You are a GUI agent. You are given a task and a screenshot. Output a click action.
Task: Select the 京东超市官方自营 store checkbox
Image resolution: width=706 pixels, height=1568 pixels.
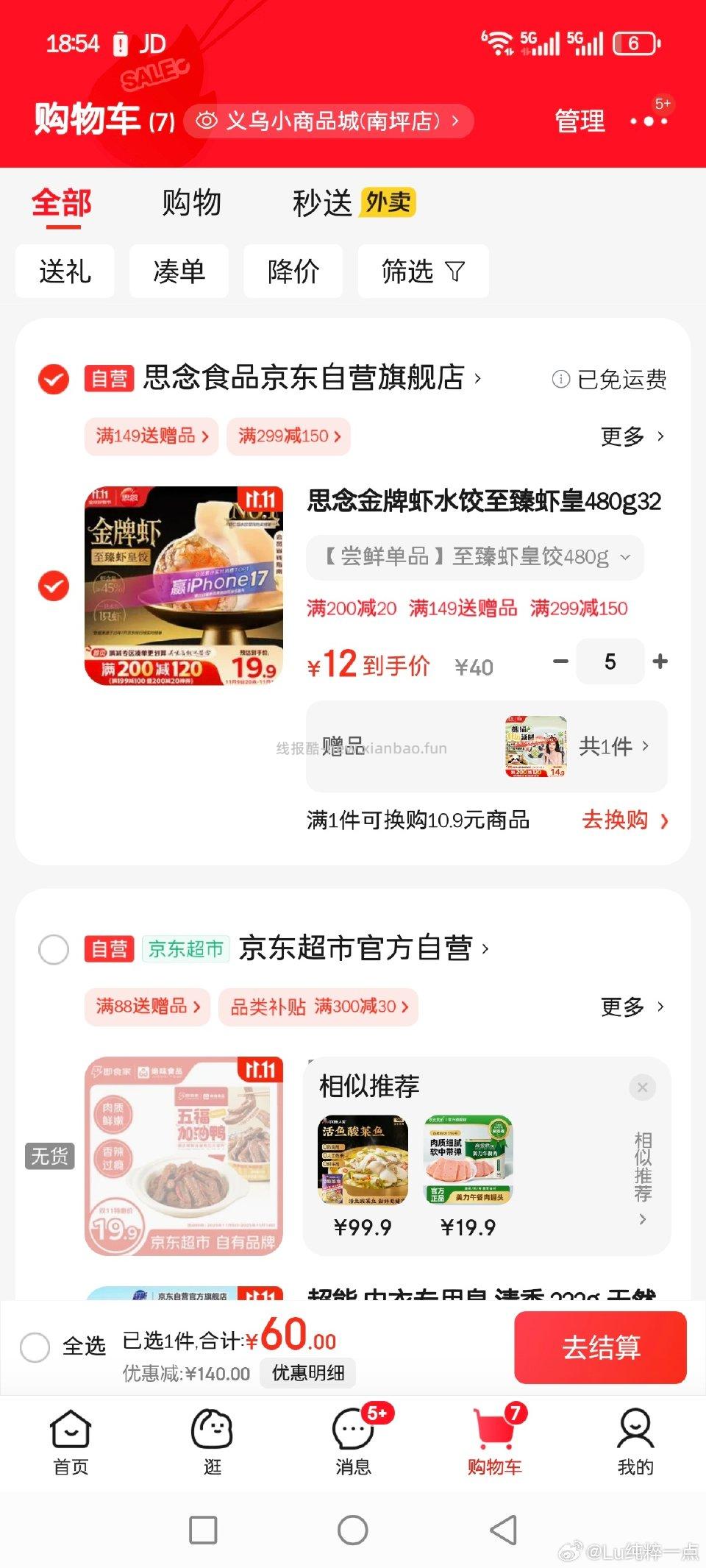[x=53, y=950]
